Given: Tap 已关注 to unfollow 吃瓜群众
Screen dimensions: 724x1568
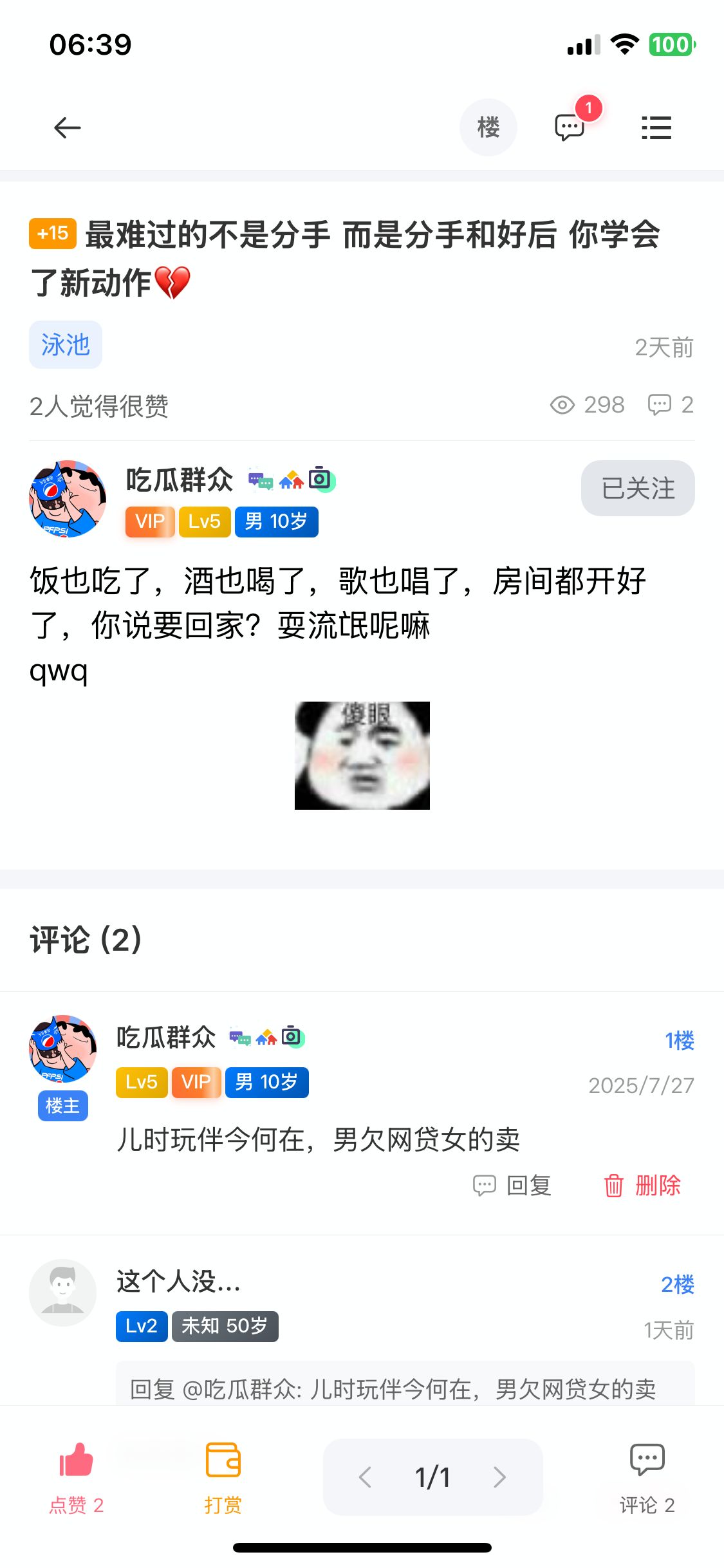Looking at the screenshot, I should tap(637, 488).
